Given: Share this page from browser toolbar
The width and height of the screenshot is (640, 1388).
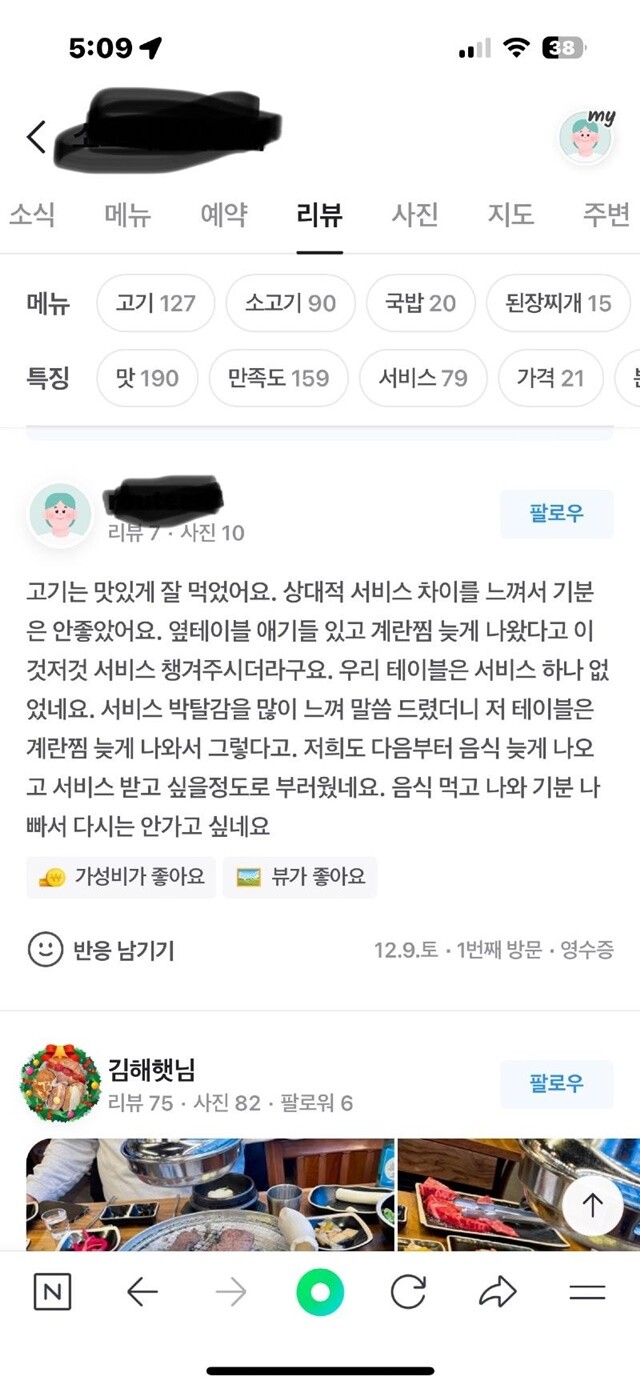Looking at the screenshot, I should click(x=497, y=1293).
